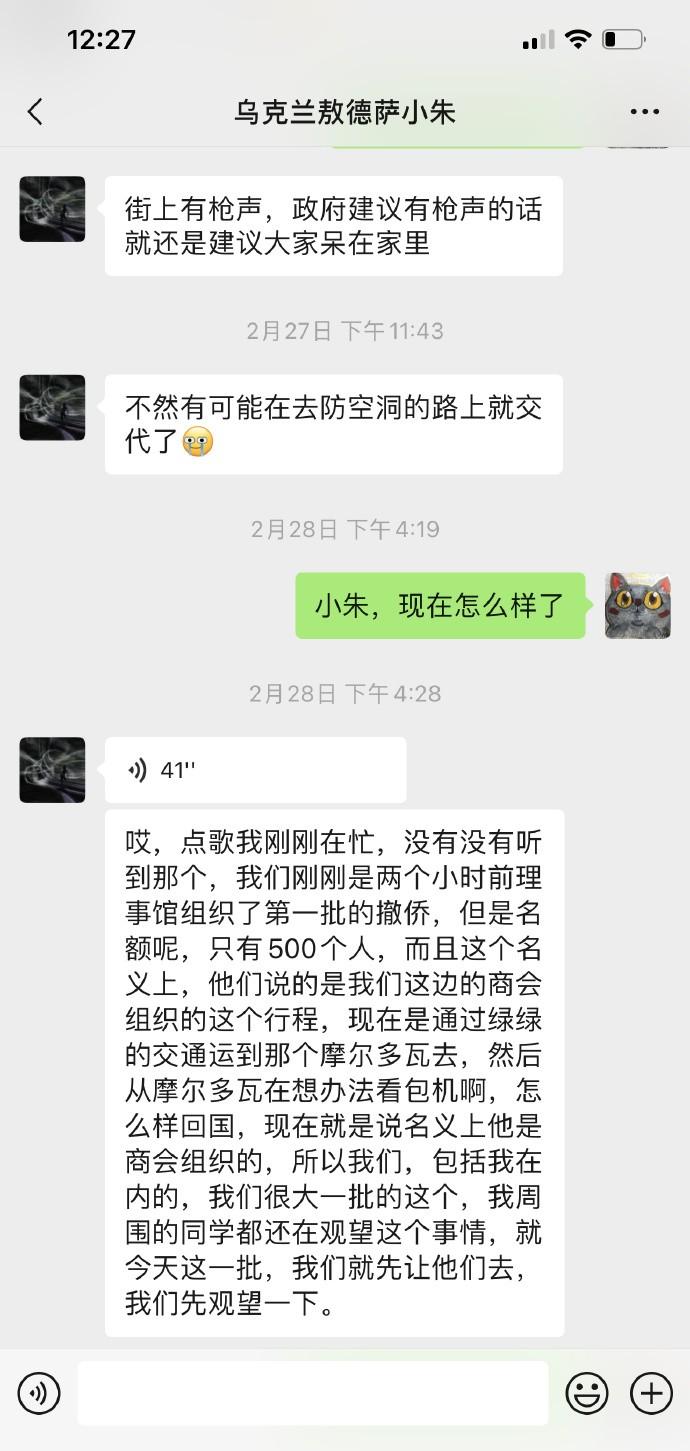Tap my cat avatar beside 小朱，现在怎么样了
Image resolution: width=690 pixels, height=1451 pixels.
pos(637,605)
